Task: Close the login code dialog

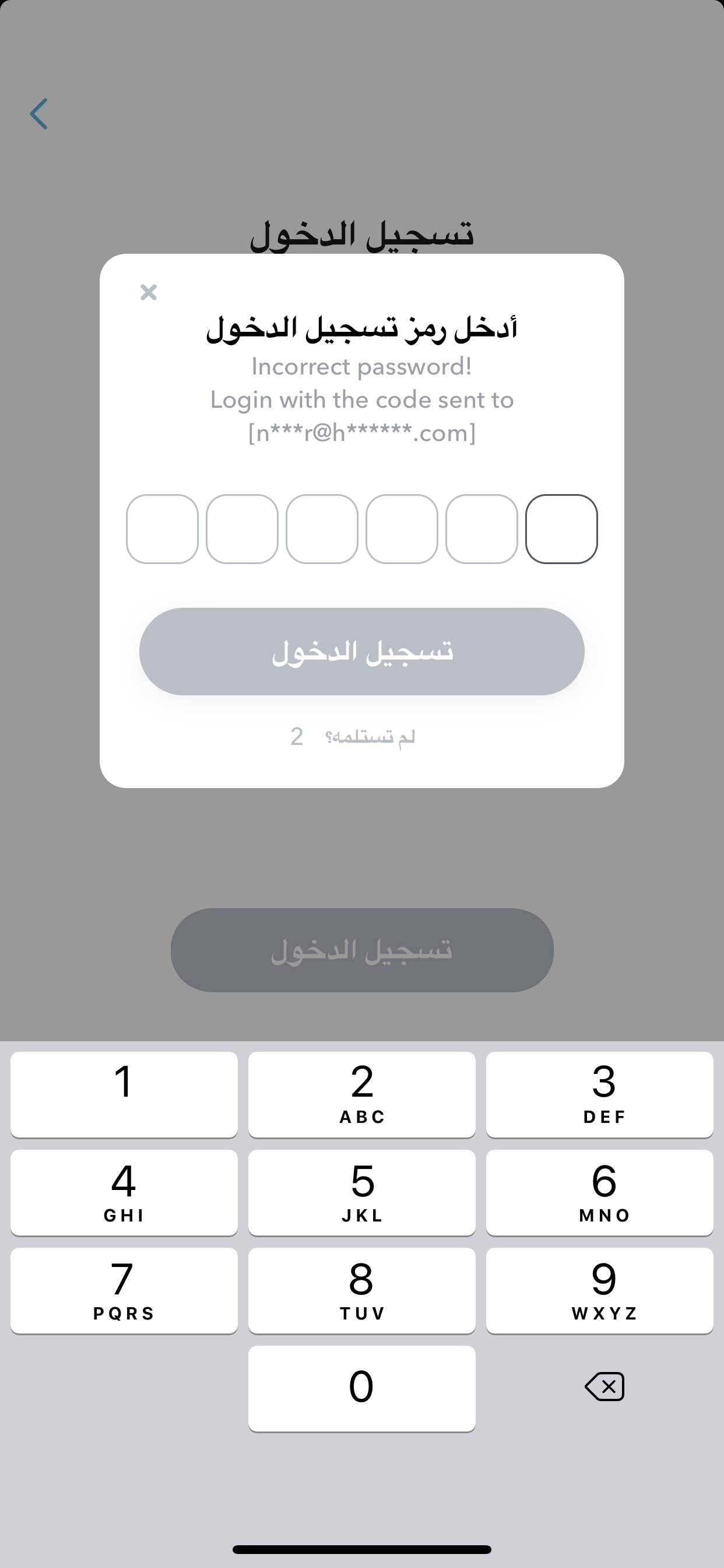Action: (149, 292)
